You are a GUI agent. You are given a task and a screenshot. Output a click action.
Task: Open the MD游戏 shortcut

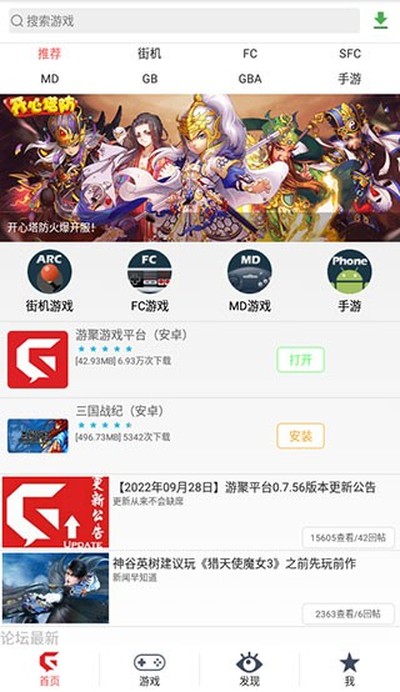tap(250, 281)
